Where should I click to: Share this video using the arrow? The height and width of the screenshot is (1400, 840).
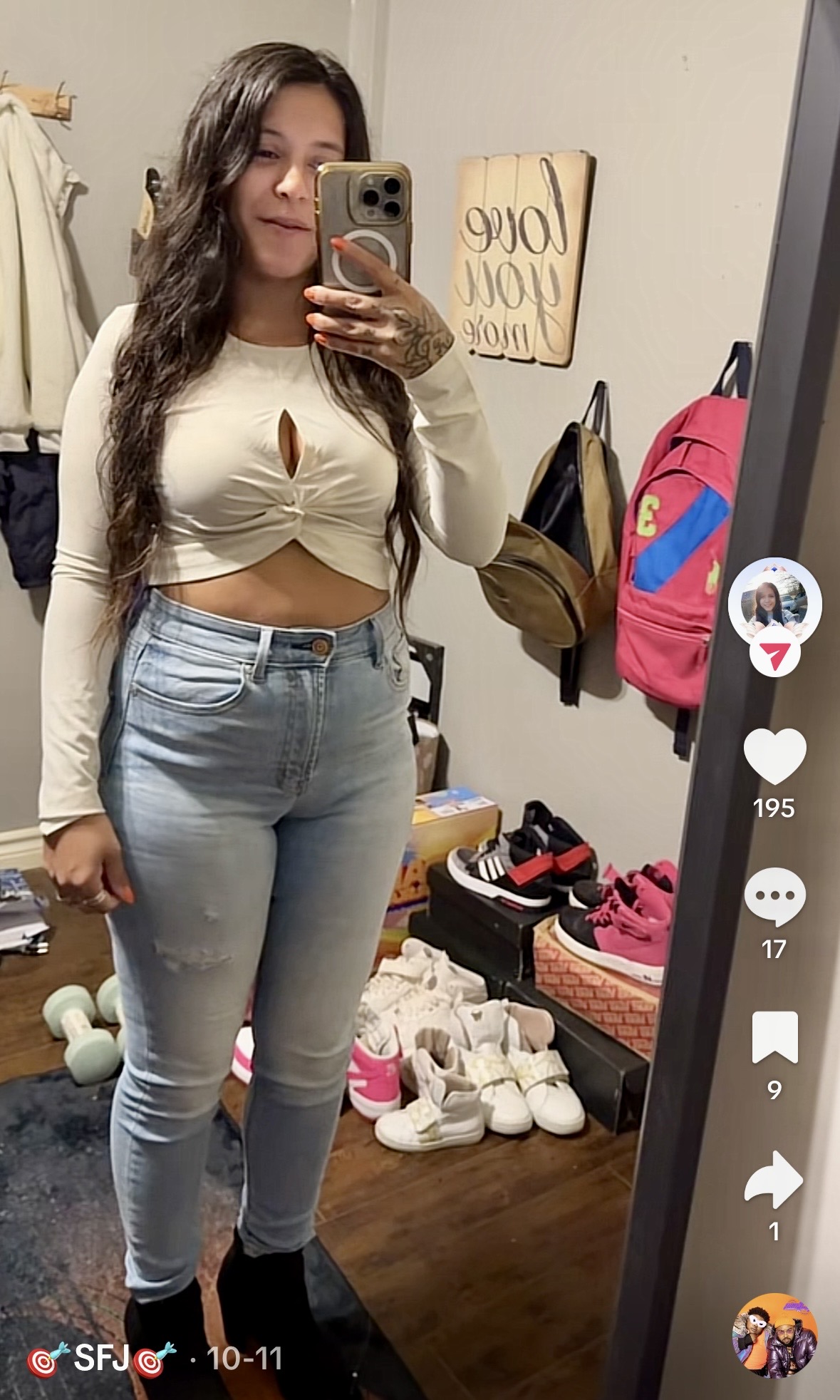[774, 1179]
